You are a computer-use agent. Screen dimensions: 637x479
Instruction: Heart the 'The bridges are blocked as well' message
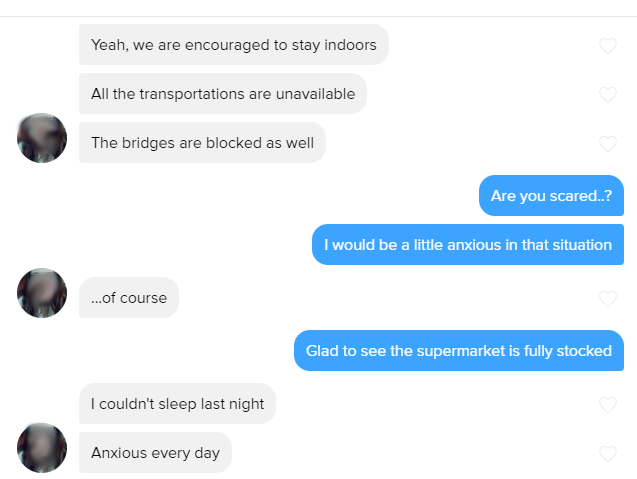(607, 143)
